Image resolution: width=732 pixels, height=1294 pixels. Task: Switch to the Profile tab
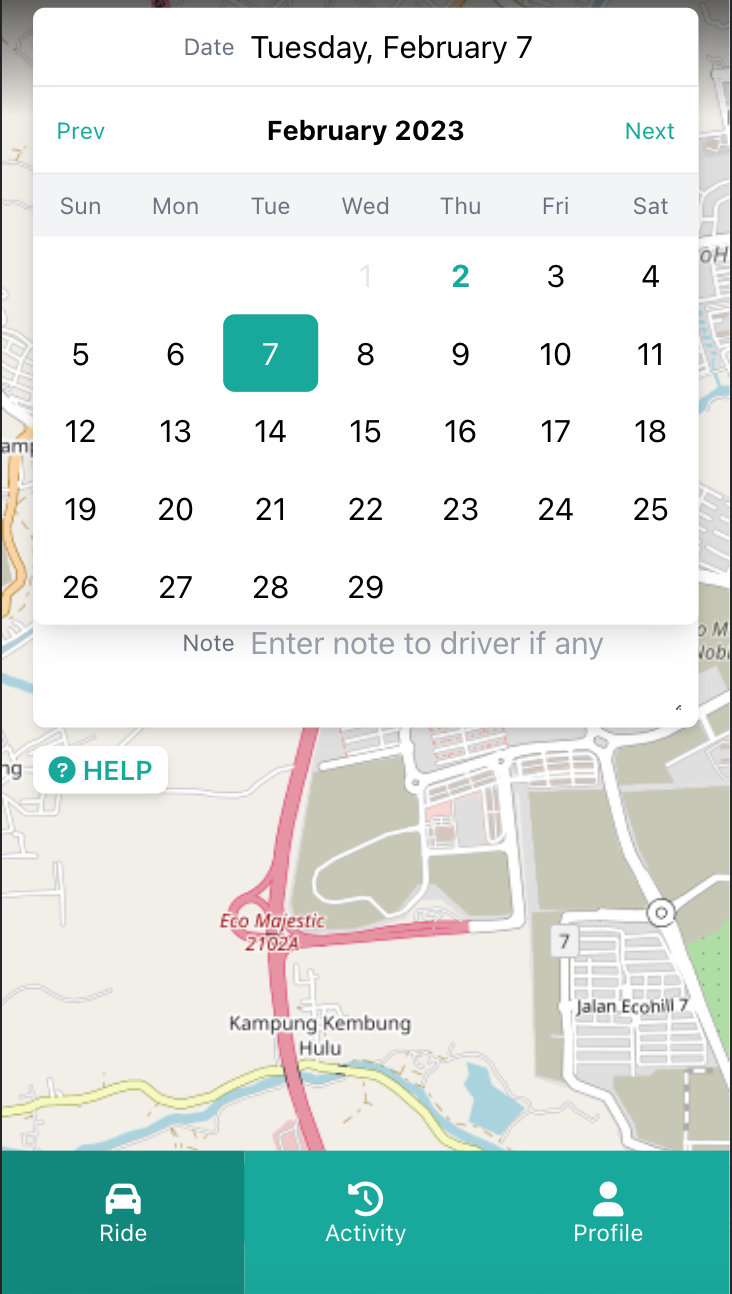(608, 1213)
